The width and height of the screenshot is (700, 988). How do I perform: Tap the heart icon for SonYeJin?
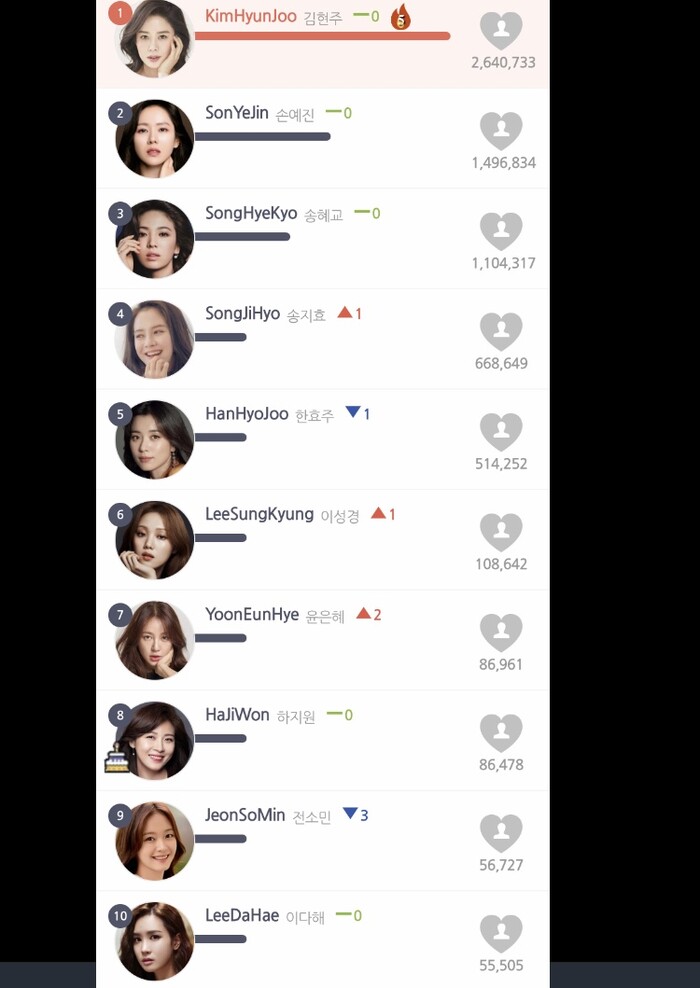tap(501, 131)
